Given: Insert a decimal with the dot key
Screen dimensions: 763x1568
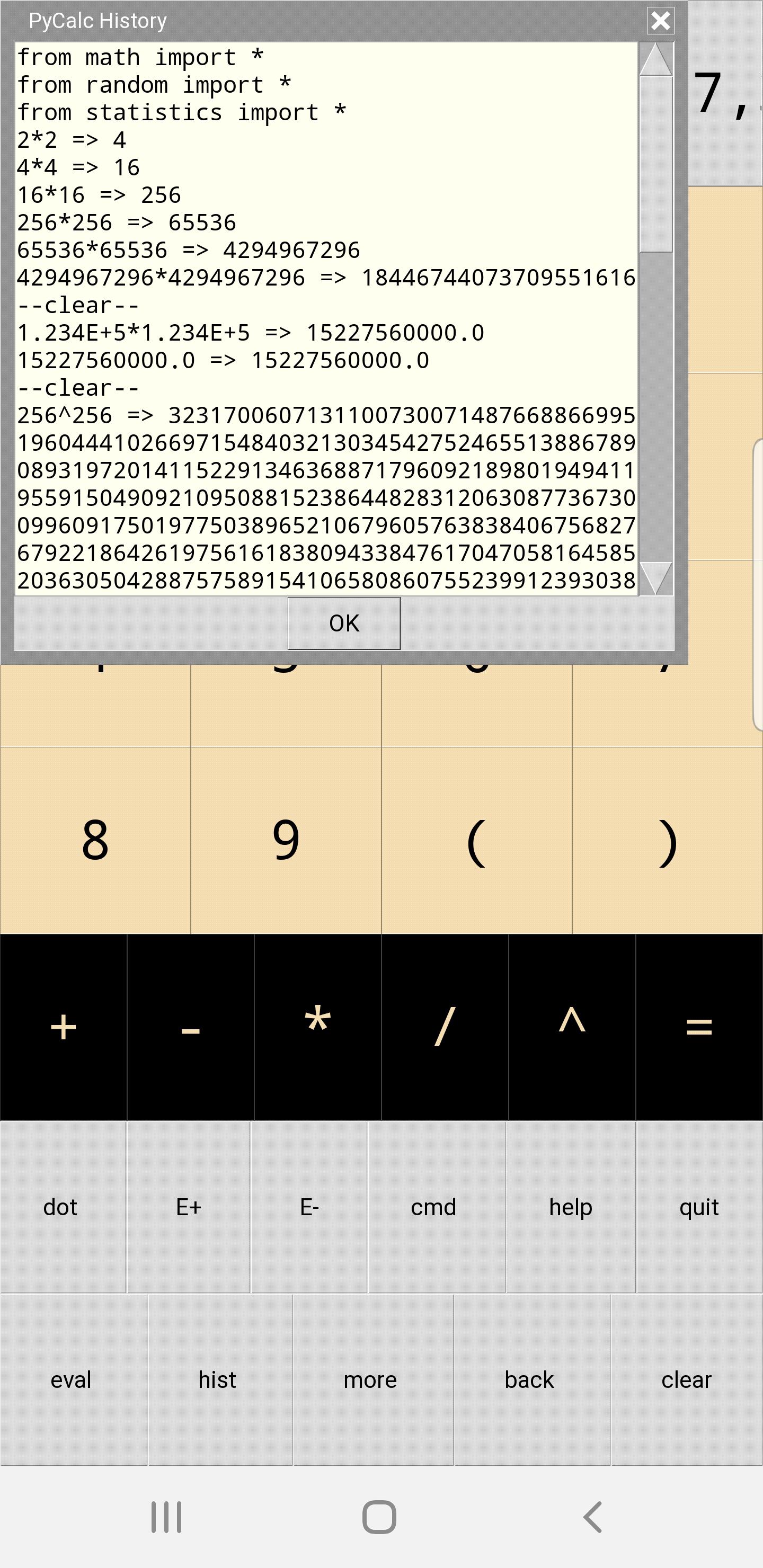Looking at the screenshot, I should [61, 1207].
